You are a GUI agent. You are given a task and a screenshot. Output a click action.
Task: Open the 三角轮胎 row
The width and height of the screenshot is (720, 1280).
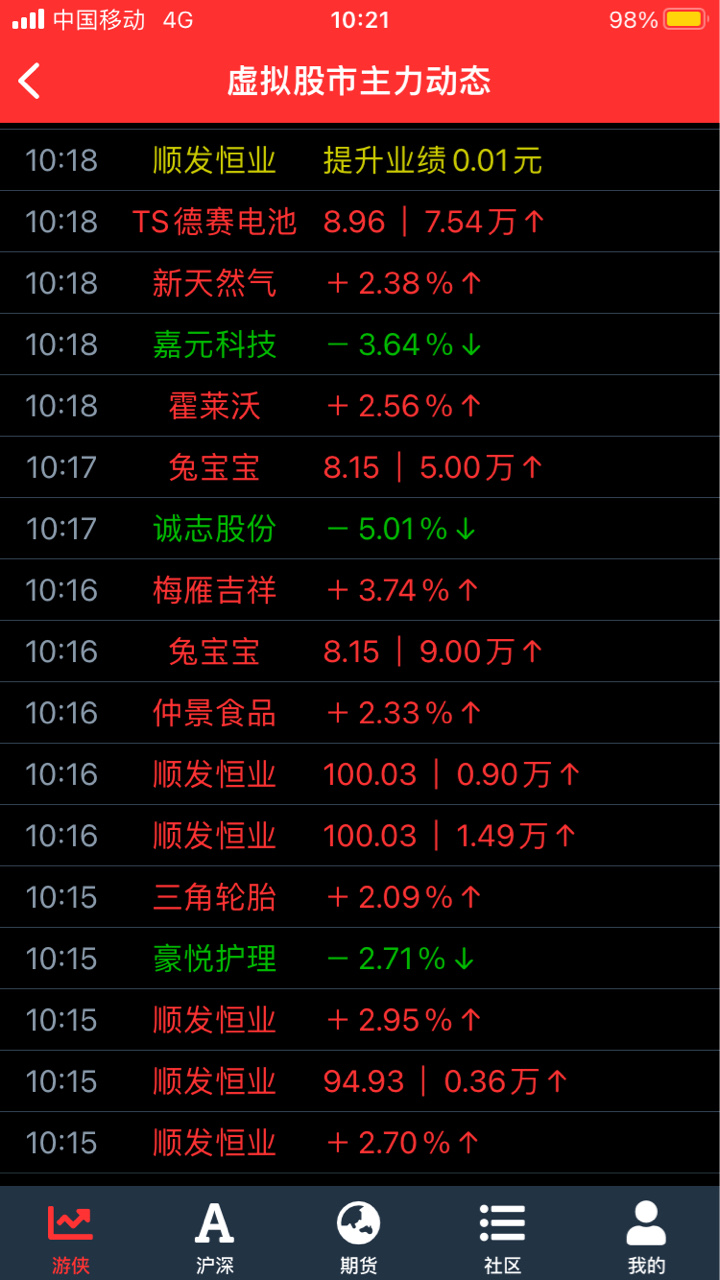coord(360,897)
